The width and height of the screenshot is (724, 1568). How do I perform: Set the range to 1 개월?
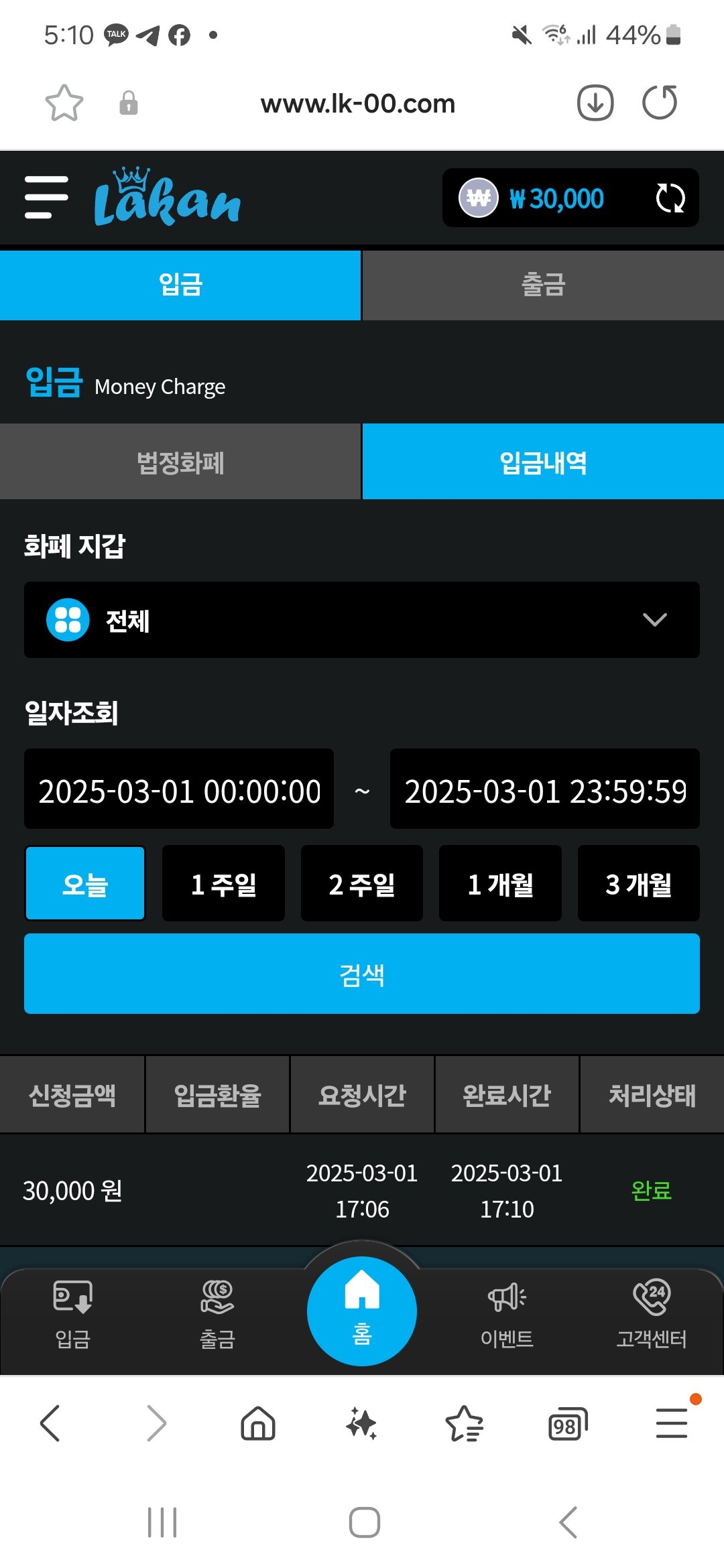point(500,883)
